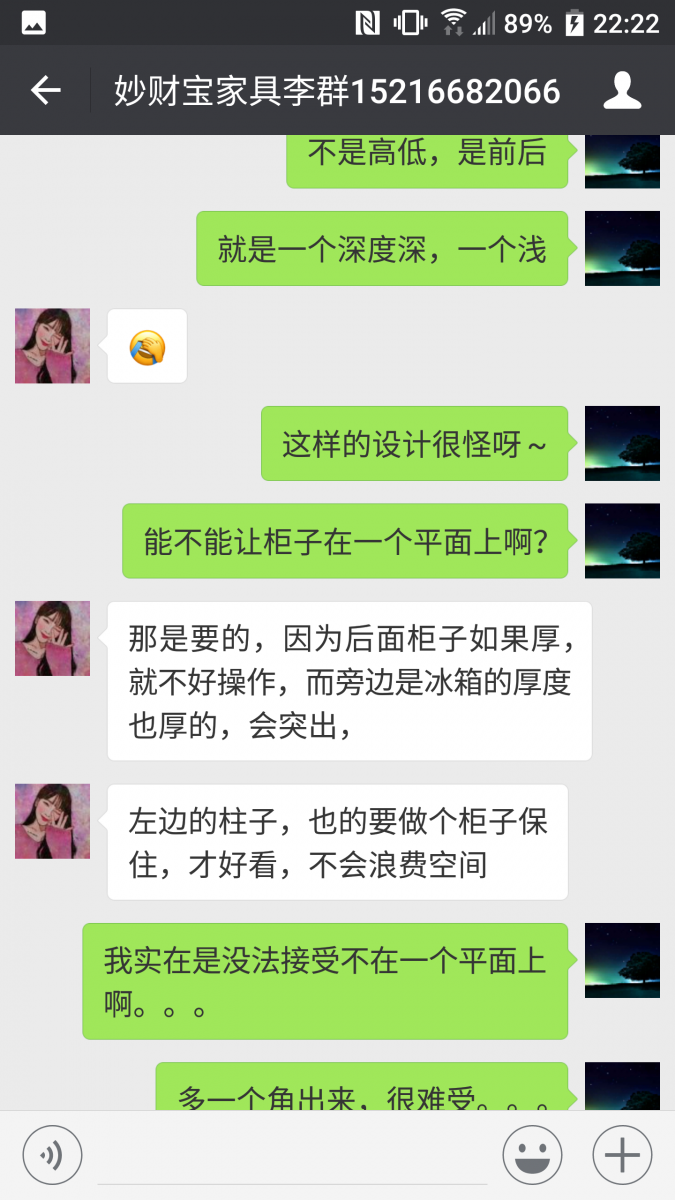Go back from the chat

[46, 91]
